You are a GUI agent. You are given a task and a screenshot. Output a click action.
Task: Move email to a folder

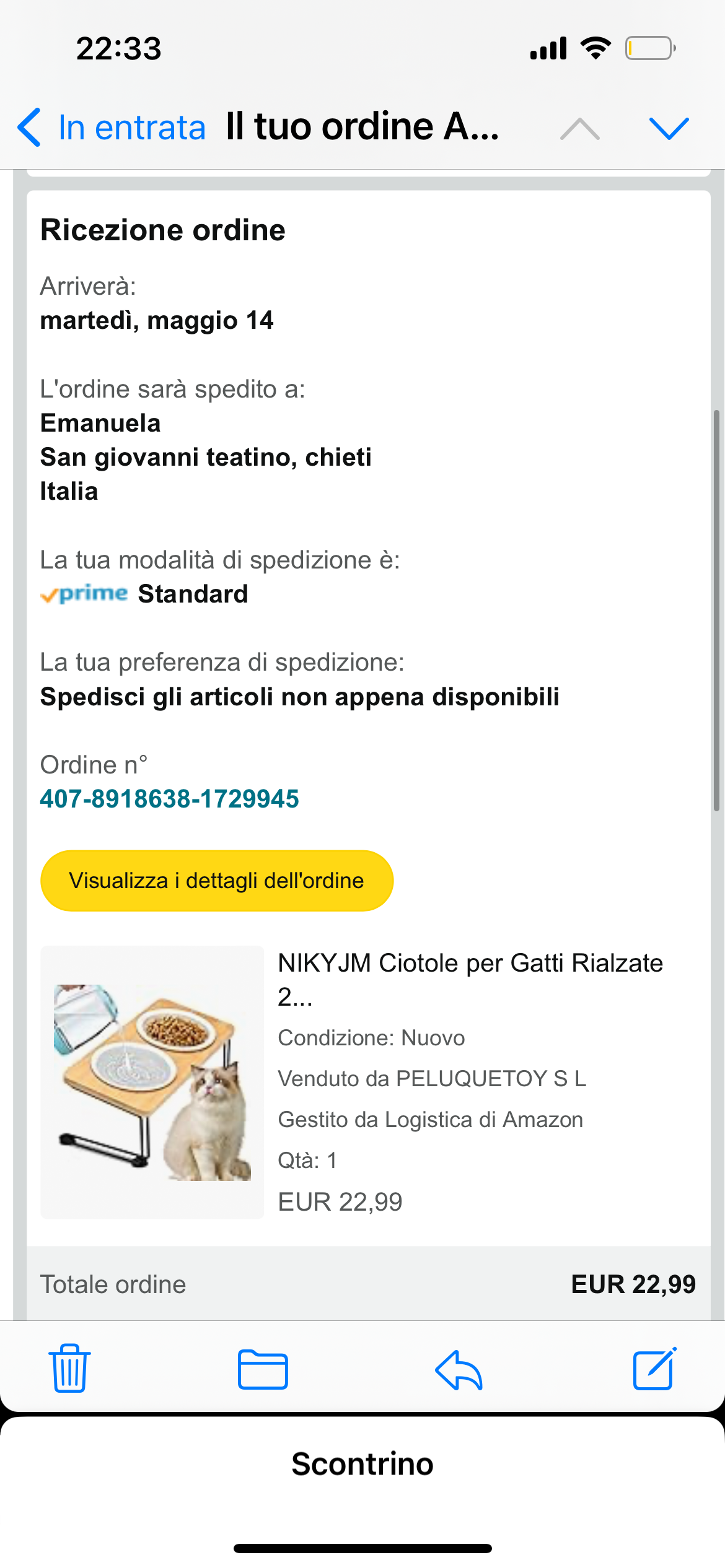click(263, 1369)
